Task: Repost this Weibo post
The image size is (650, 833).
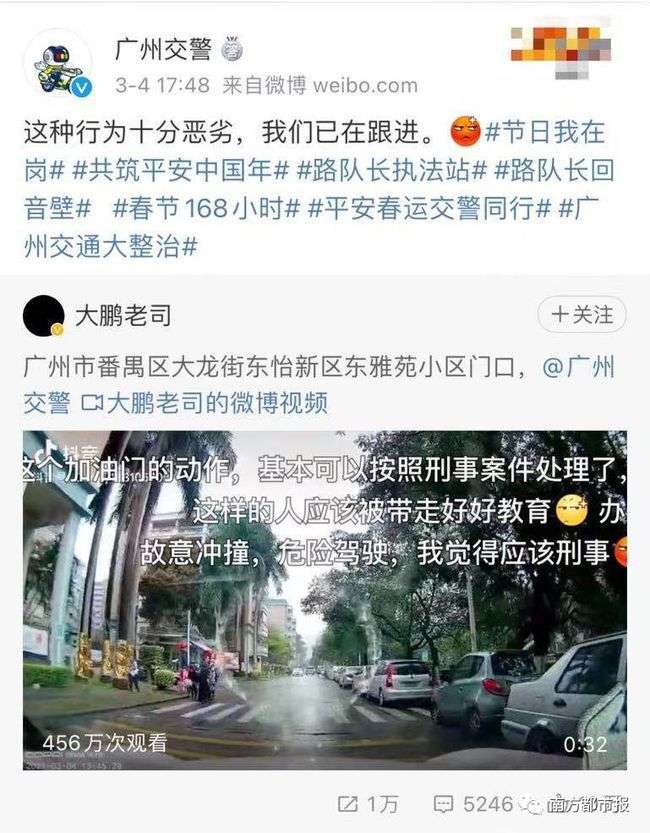Action: click(x=369, y=803)
